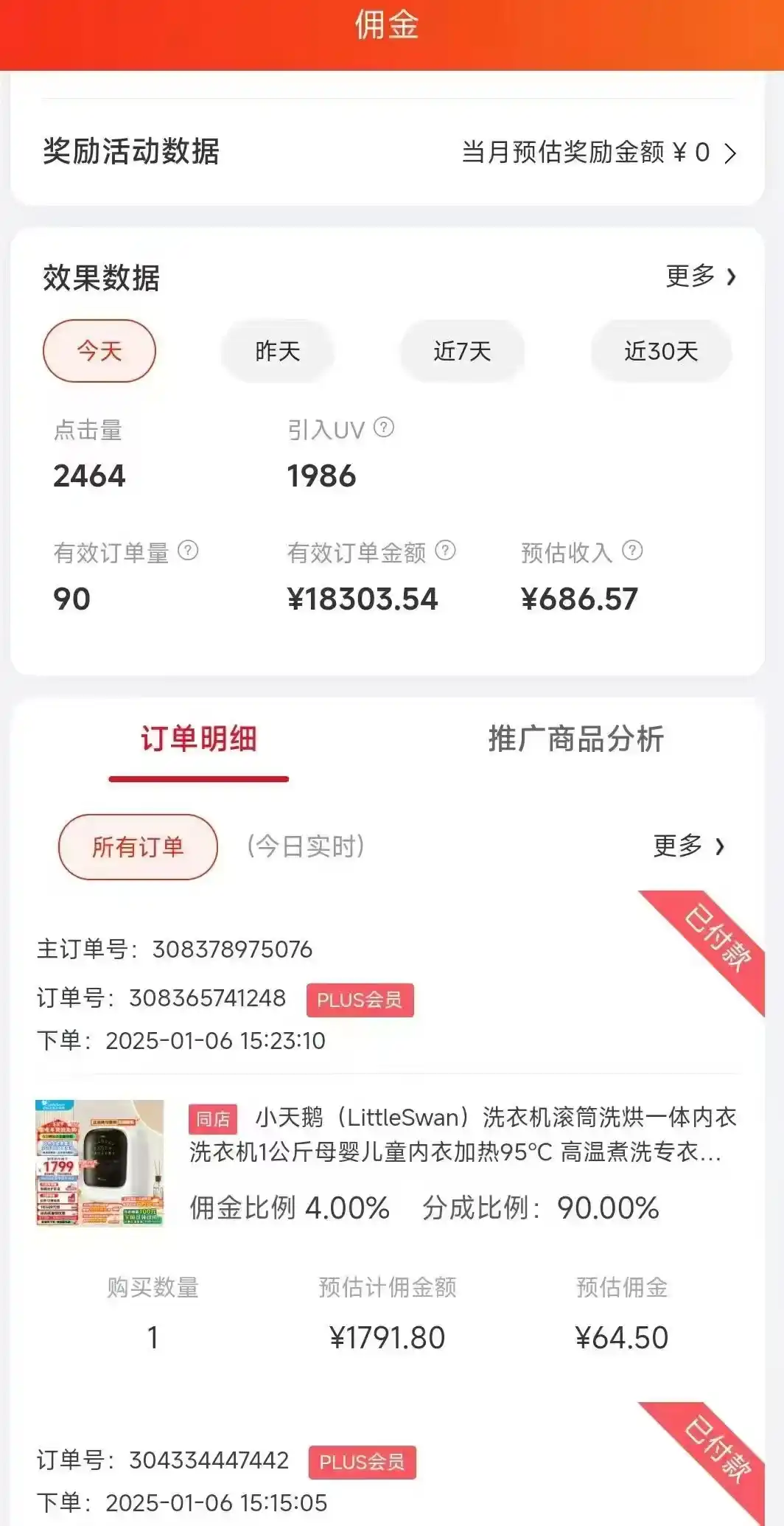
Task: Select the 今天 highlighted filter pill
Action: (x=99, y=352)
